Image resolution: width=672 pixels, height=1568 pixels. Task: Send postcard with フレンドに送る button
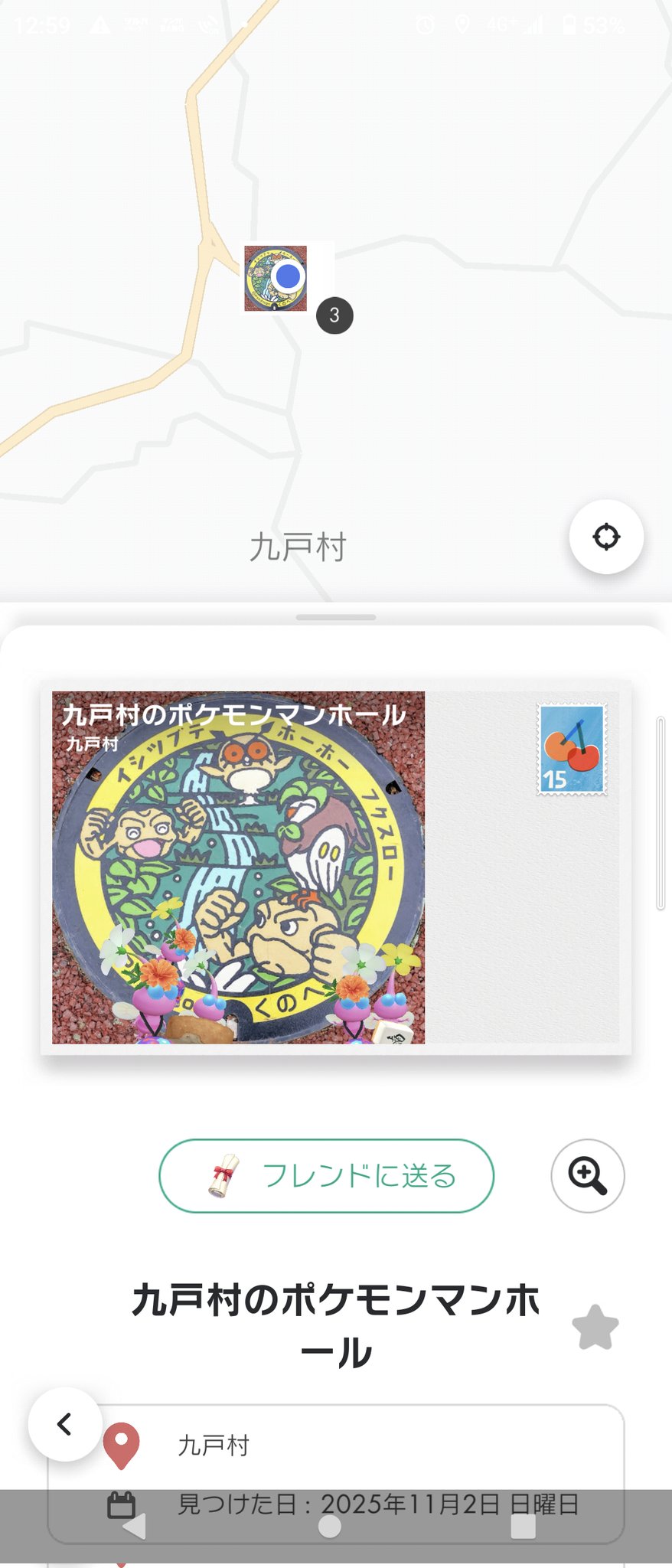point(326,1176)
